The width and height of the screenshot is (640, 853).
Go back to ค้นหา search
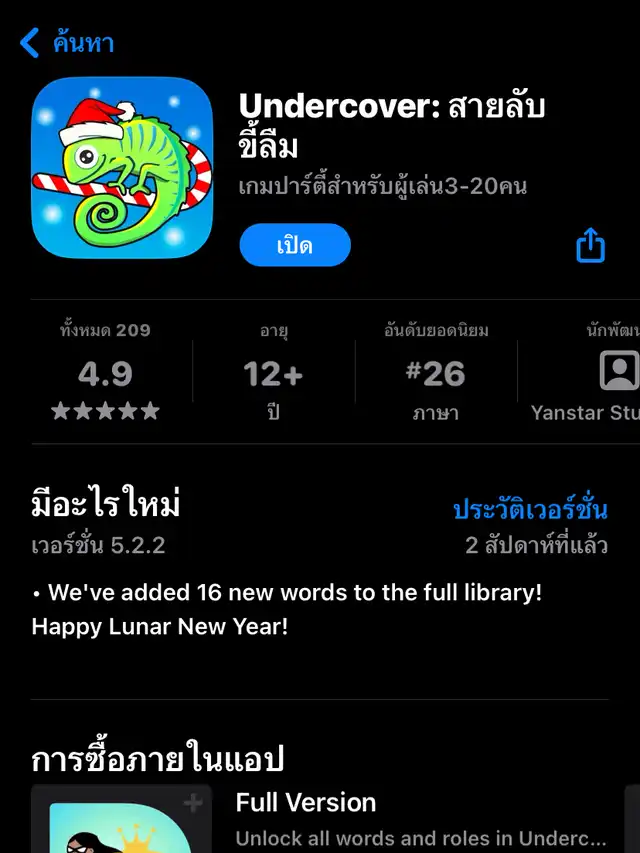point(66,43)
